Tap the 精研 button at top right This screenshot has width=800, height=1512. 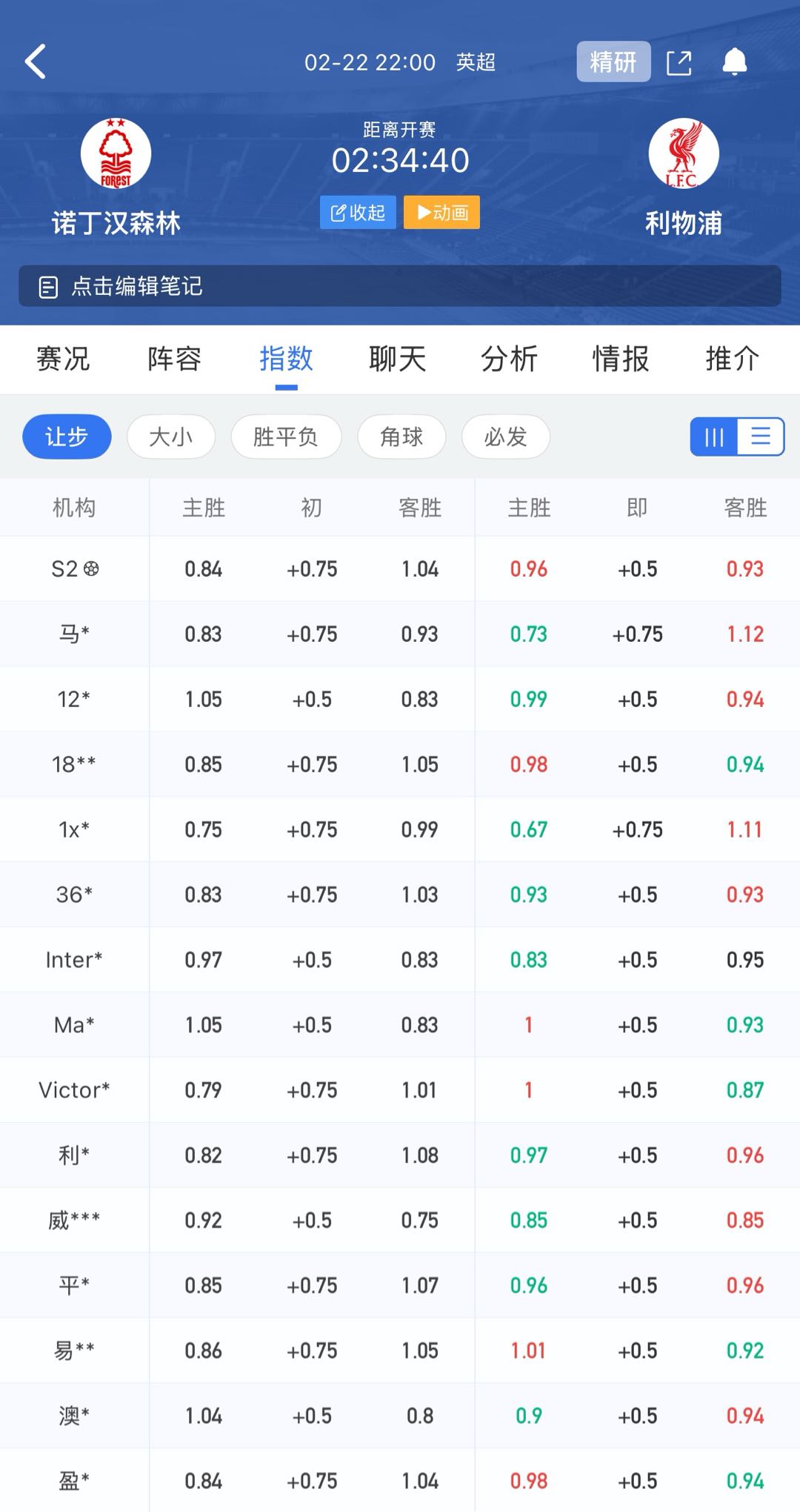[x=613, y=61]
